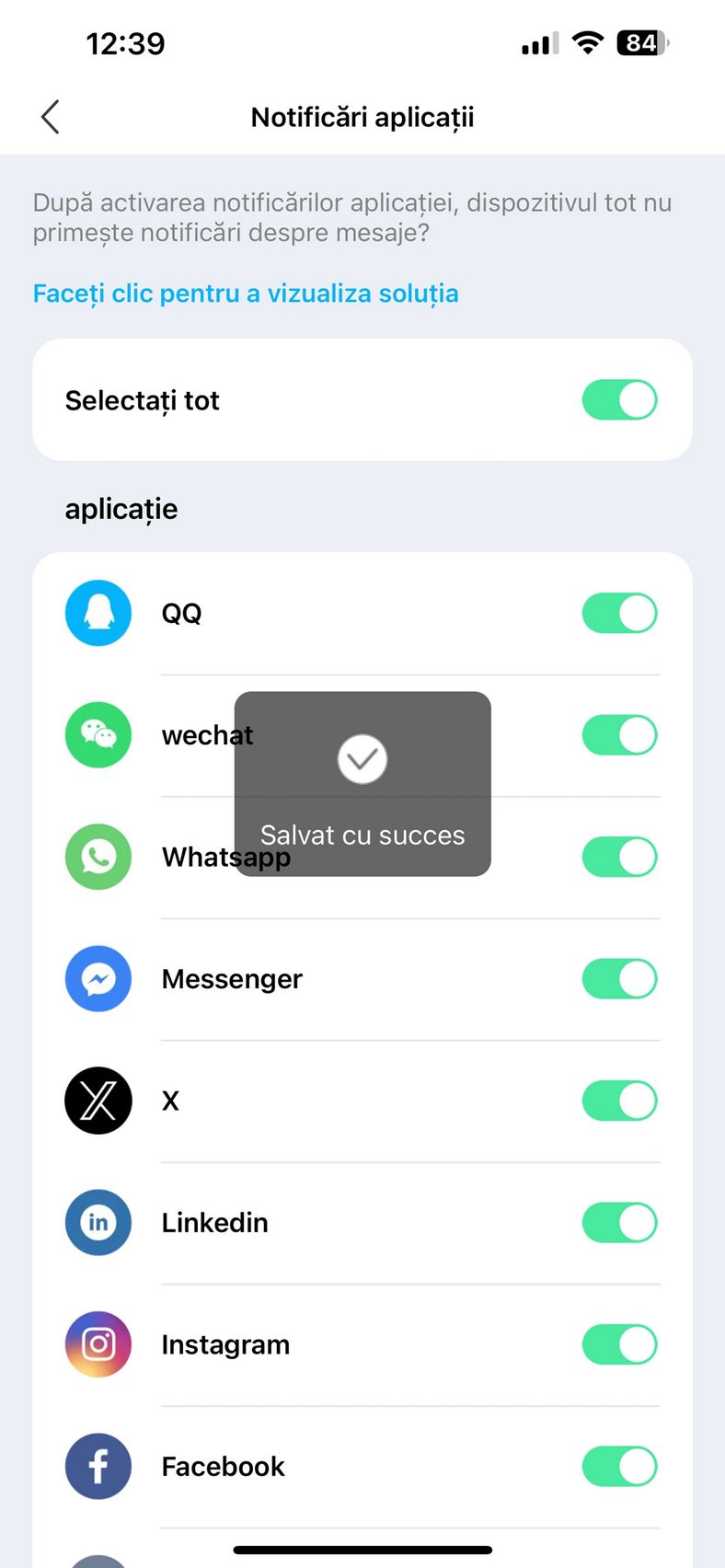
Task: Switch off Whatsapp notifications
Action: [620, 857]
